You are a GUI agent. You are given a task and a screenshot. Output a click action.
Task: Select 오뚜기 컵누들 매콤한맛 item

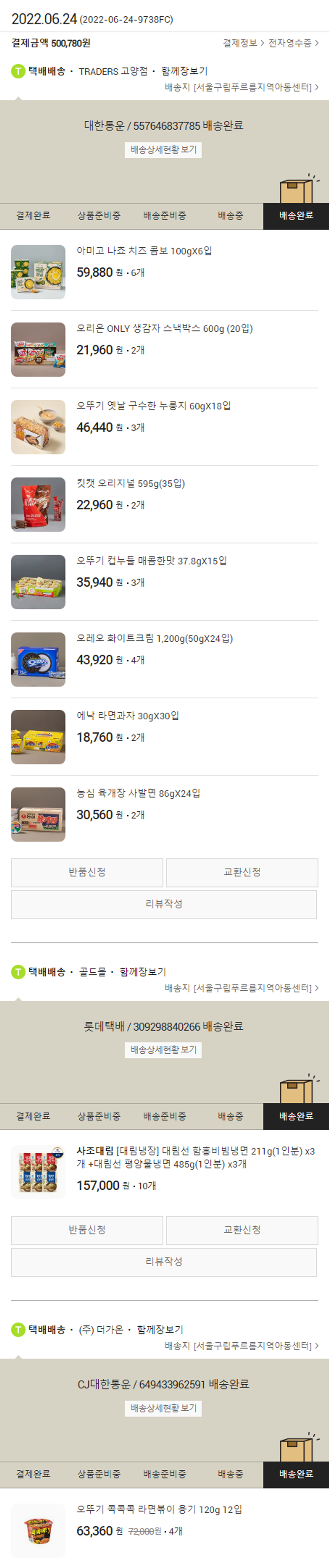pyautogui.click(x=151, y=561)
